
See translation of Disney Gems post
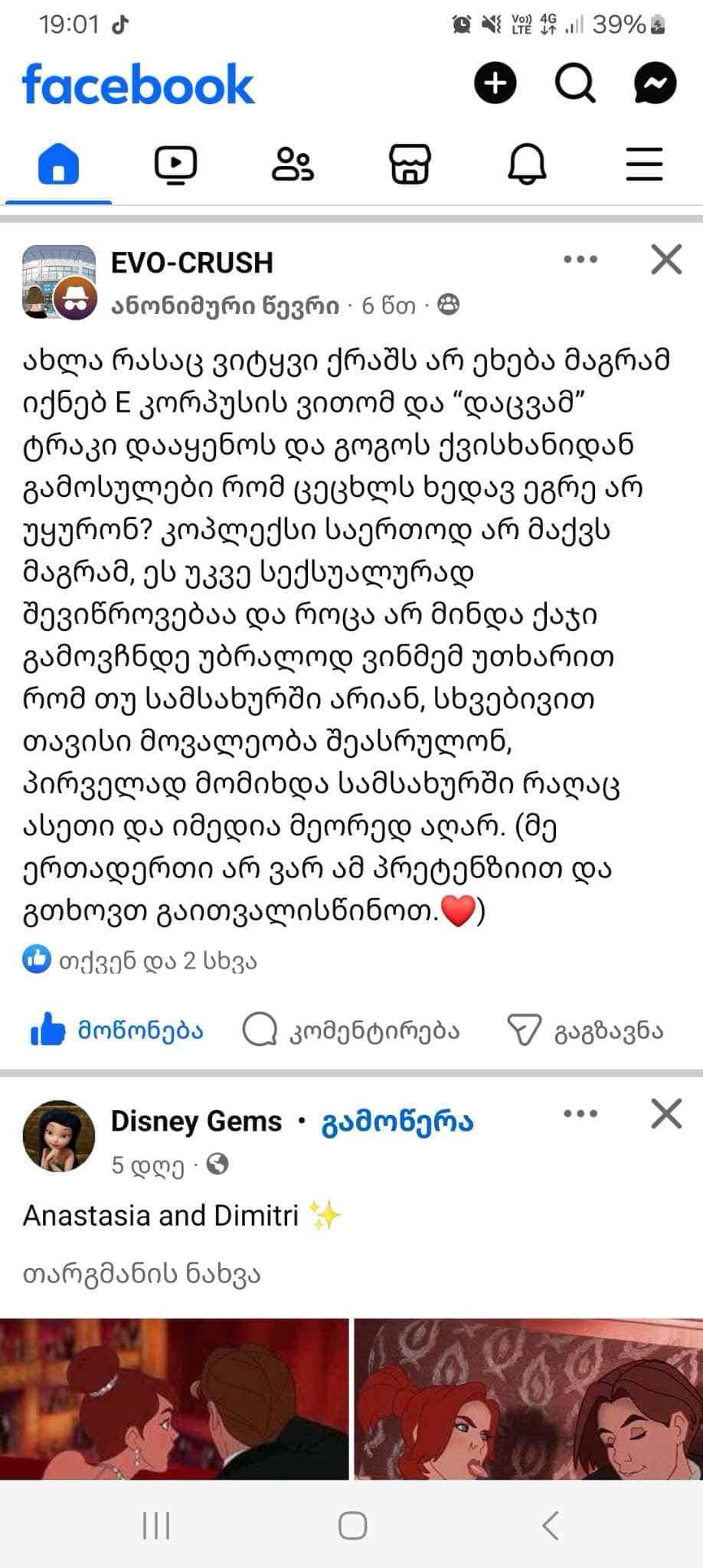[142, 1274]
